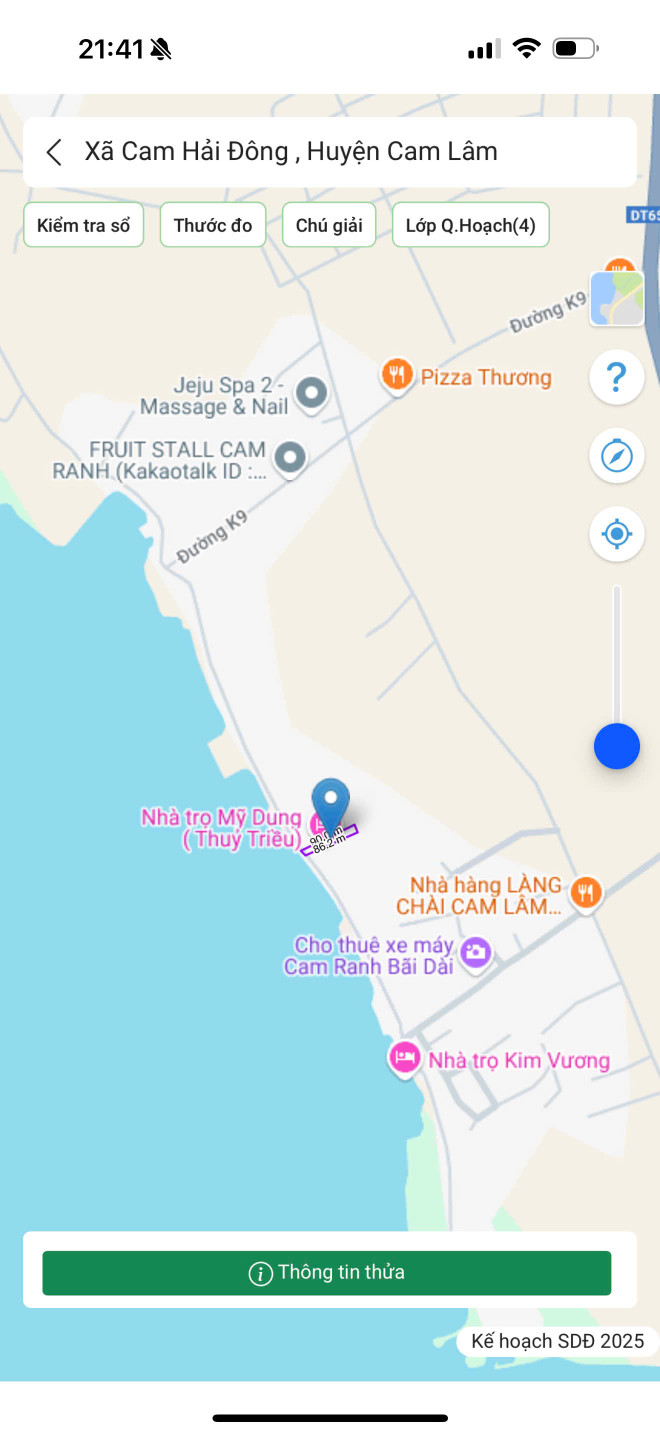This screenshot has height=1434, width=660.
Task: Center the map on my location
Action: 617,534
